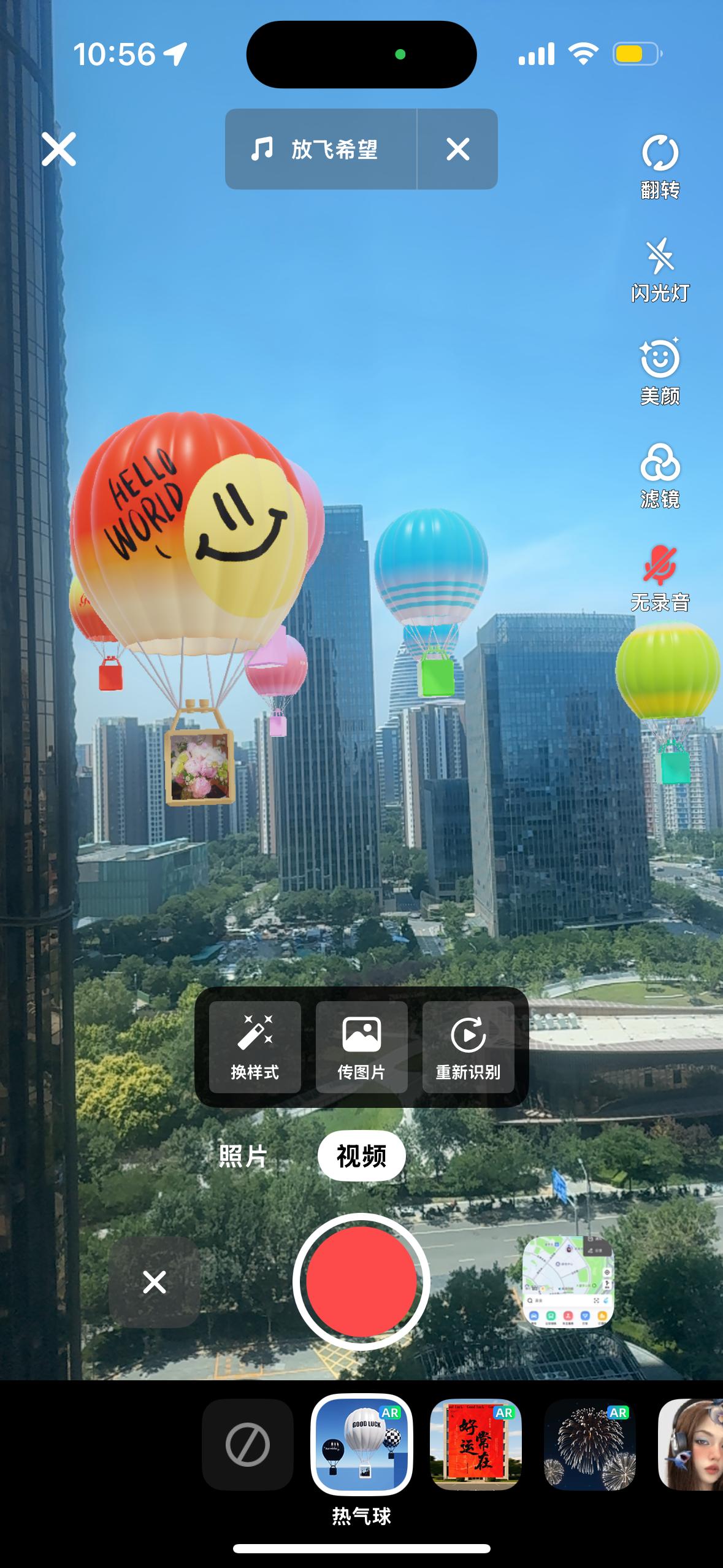Apply the 好运常在 AR poster effect
Viewport: 723px width, 1568px height.
(475, 1445)
